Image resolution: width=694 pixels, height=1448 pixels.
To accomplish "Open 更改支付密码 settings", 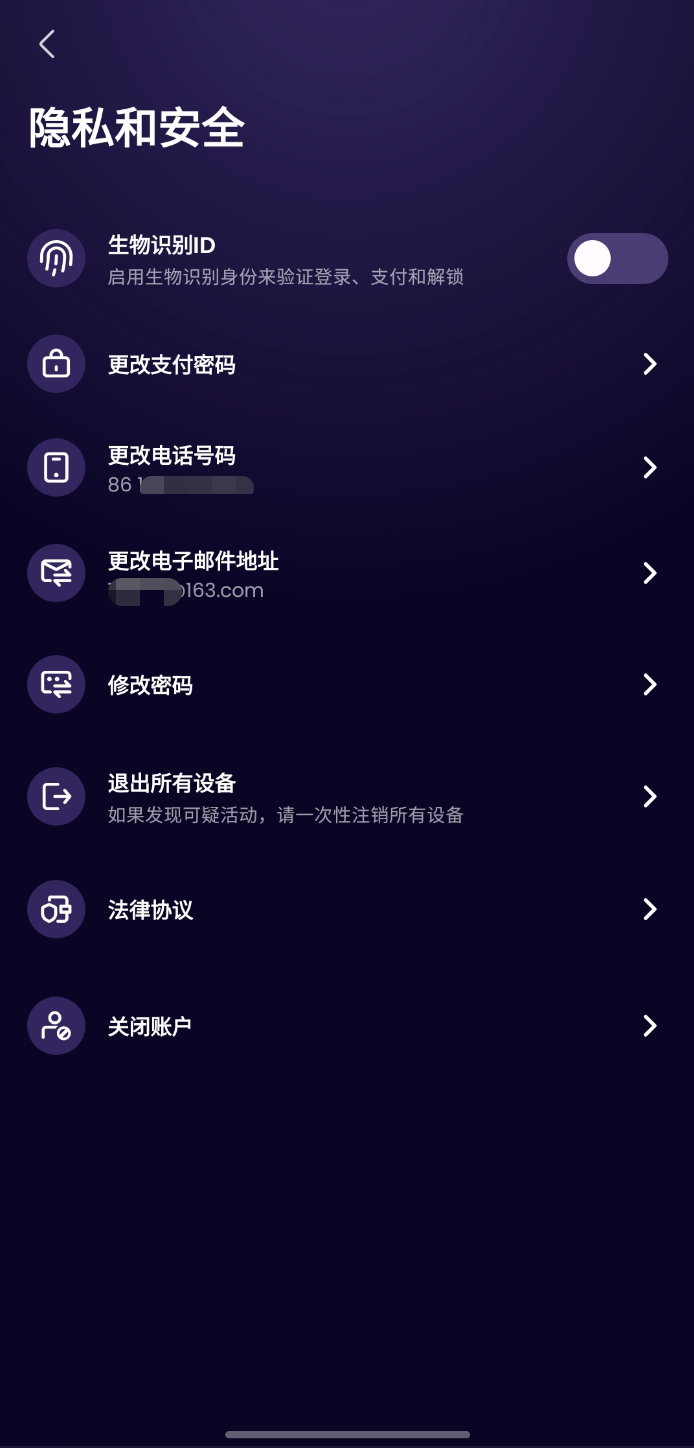I will [x=346, y=364].
